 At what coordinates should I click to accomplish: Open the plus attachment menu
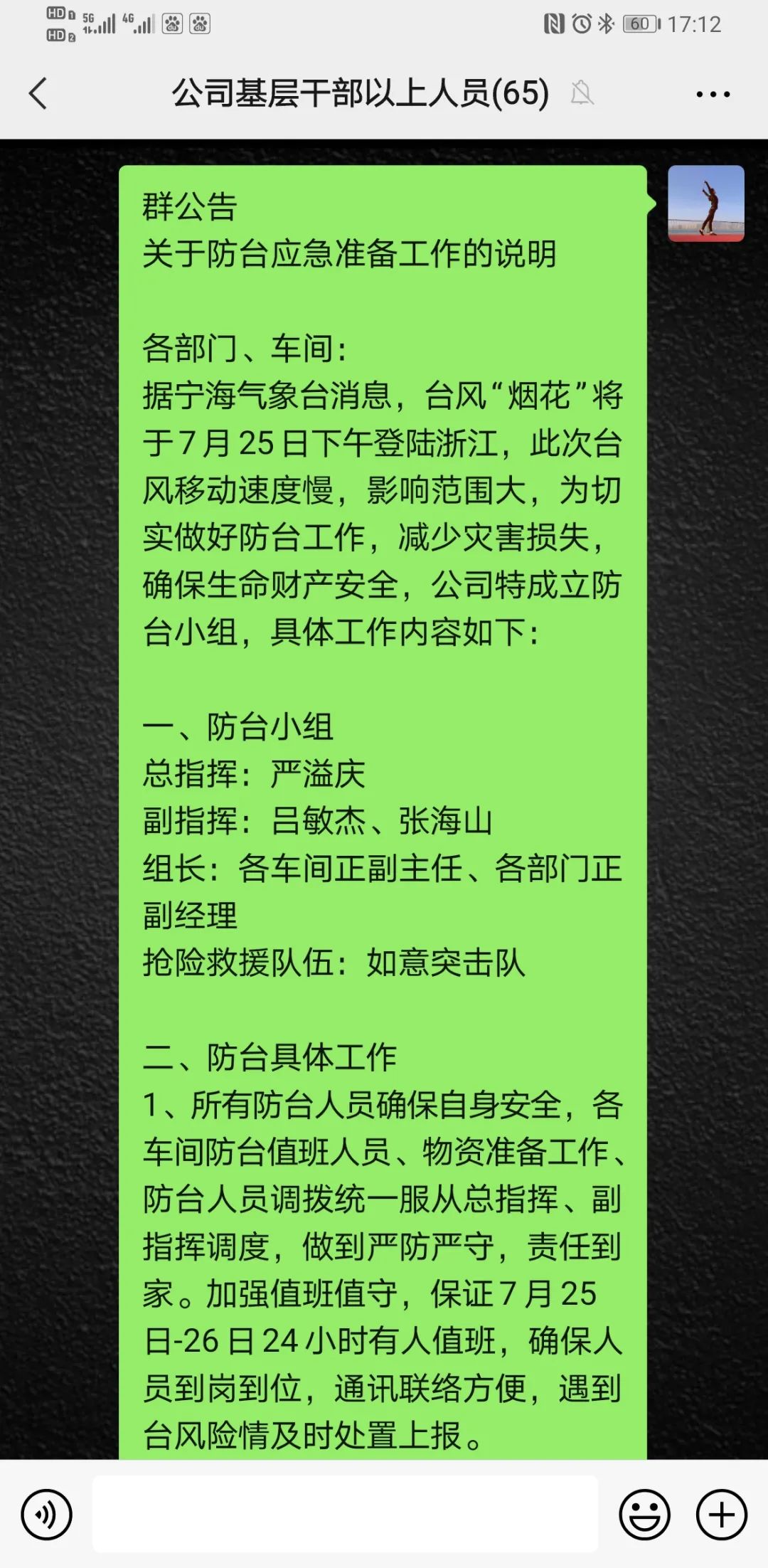point(721,1515)
